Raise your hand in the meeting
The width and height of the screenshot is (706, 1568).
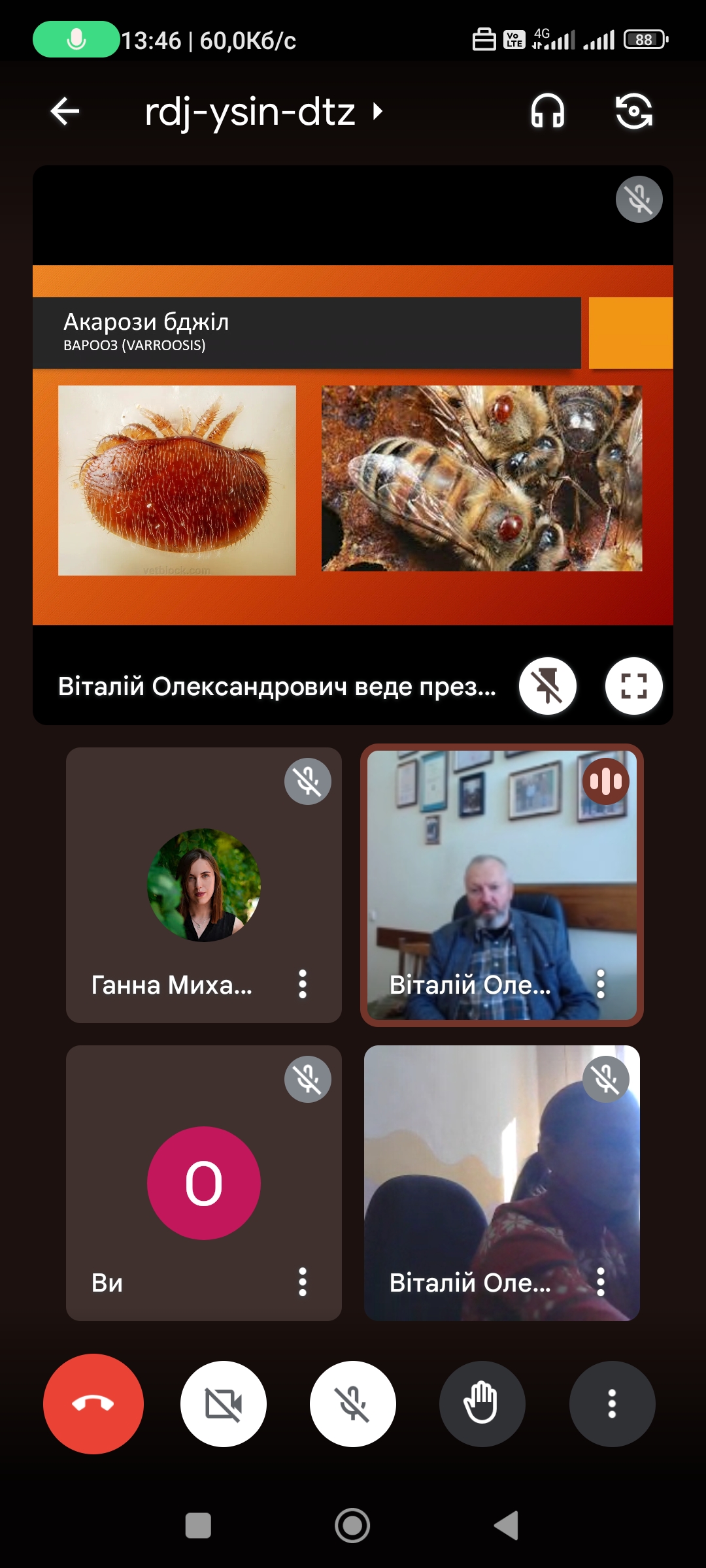point(482,1404)
